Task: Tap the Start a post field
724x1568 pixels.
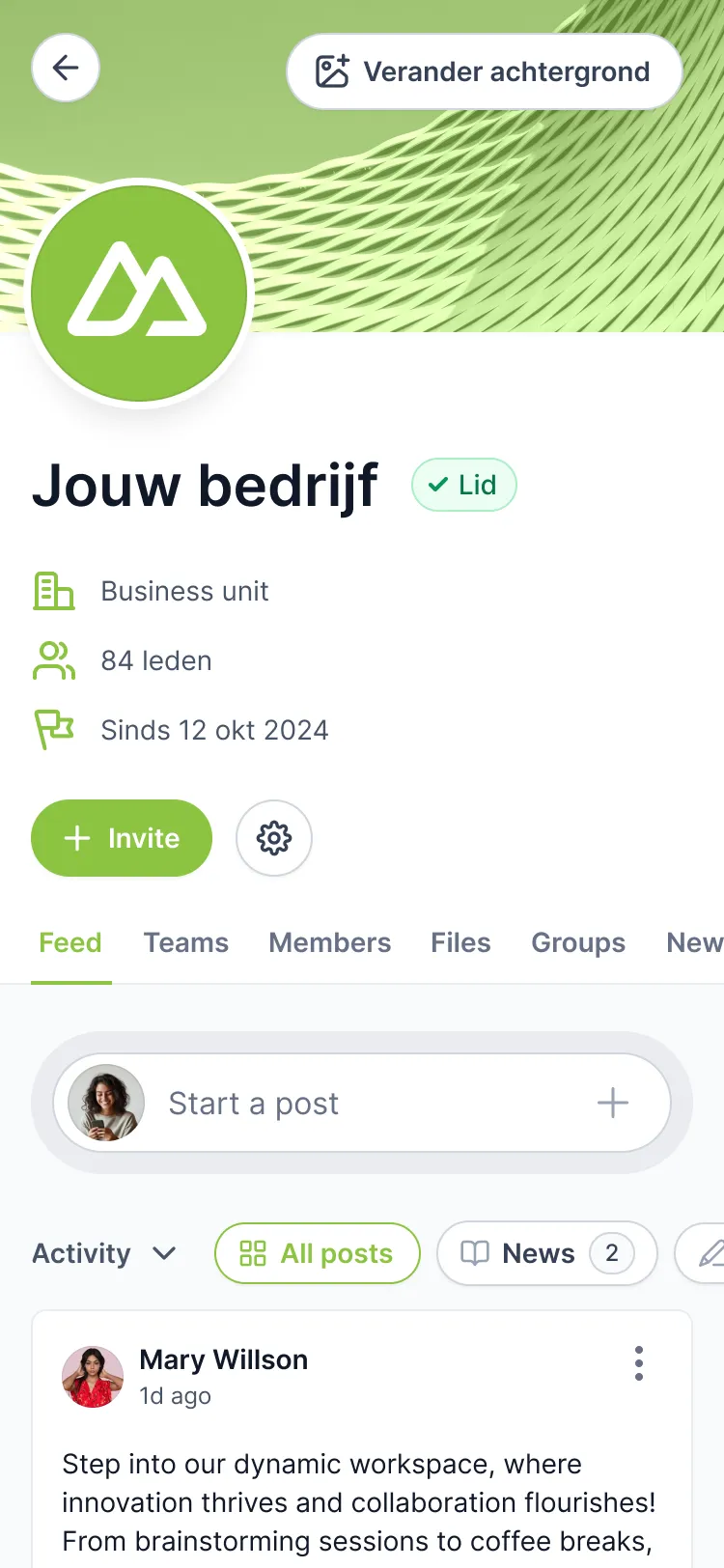Action: [362, 1103]
